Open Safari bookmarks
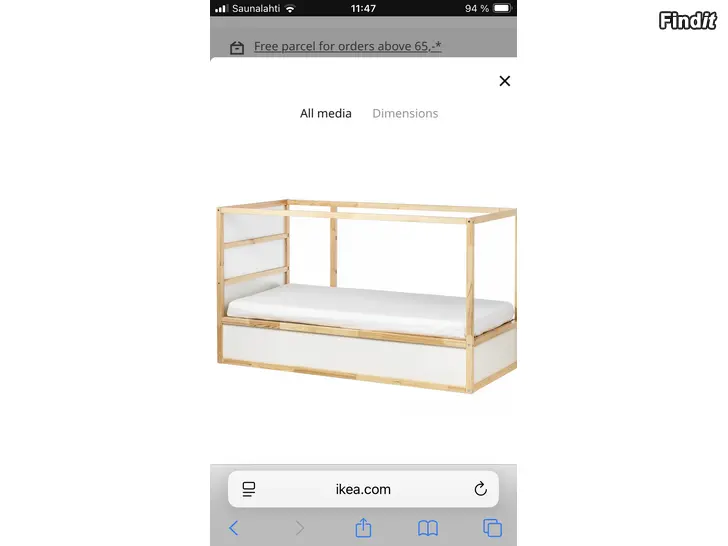The width and height of the screenshot is (728, 546). [x=428, y=528]
